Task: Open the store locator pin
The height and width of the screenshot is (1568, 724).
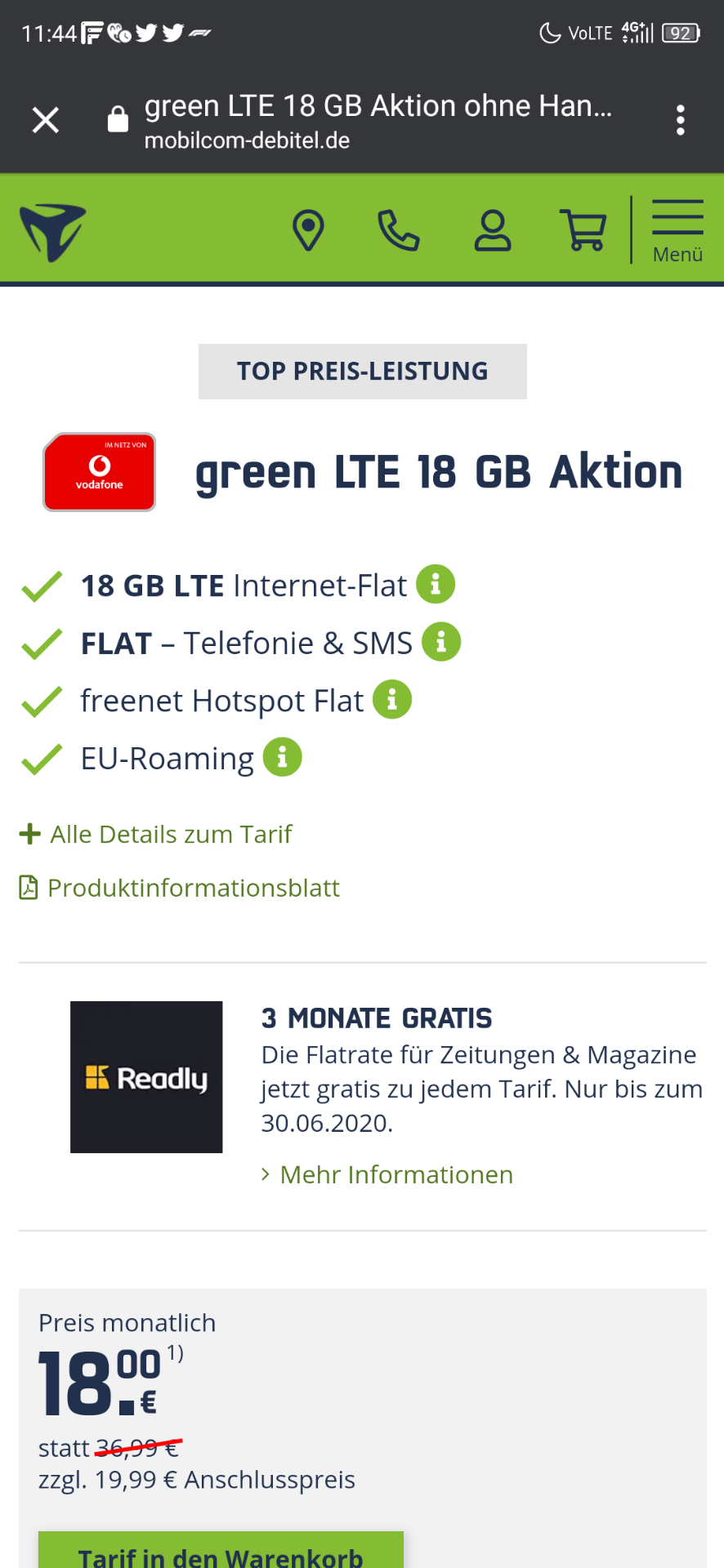Action: pos(308,230)
